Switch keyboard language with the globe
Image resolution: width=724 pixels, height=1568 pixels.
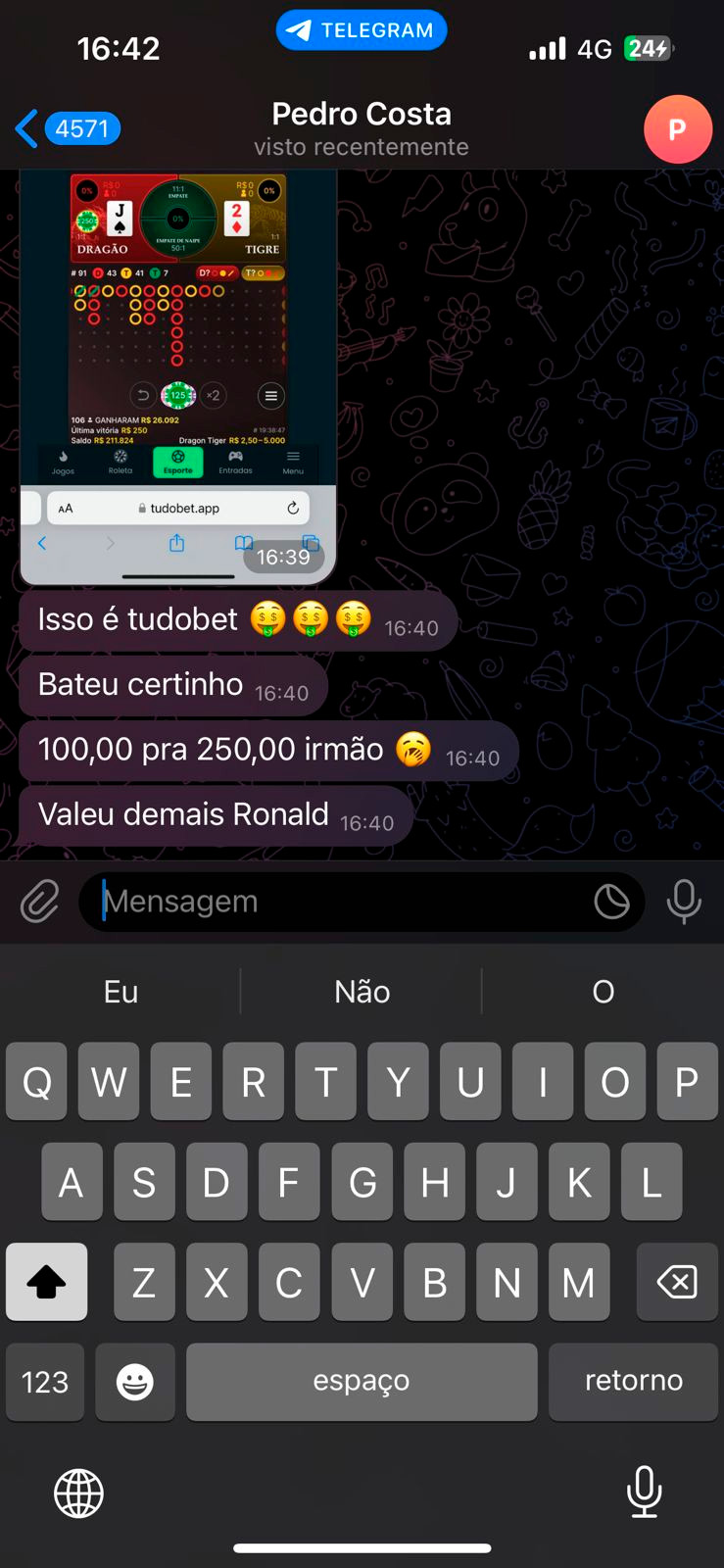coord(78,1494)
